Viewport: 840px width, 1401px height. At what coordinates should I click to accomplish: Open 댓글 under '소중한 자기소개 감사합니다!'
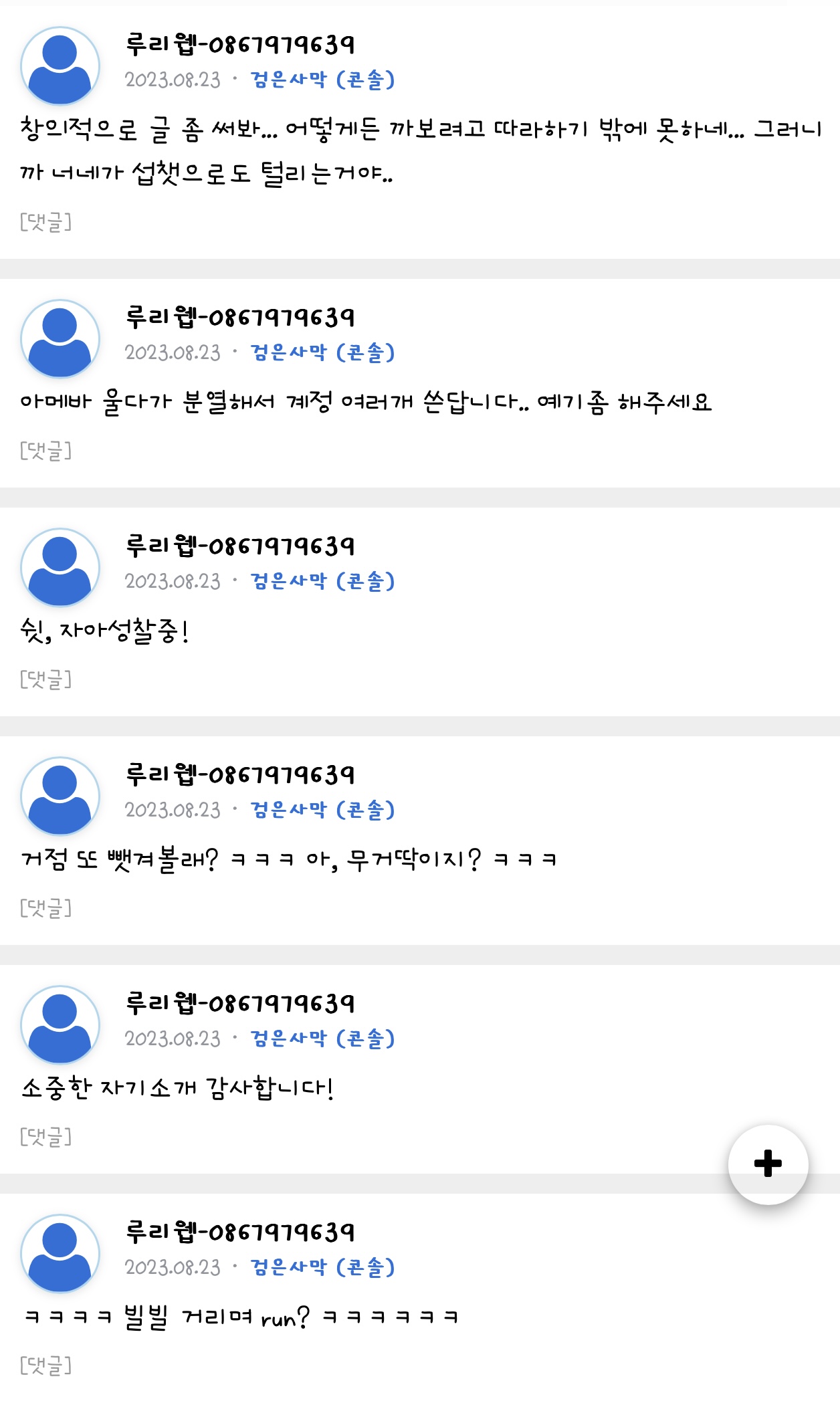(45, 1137)
